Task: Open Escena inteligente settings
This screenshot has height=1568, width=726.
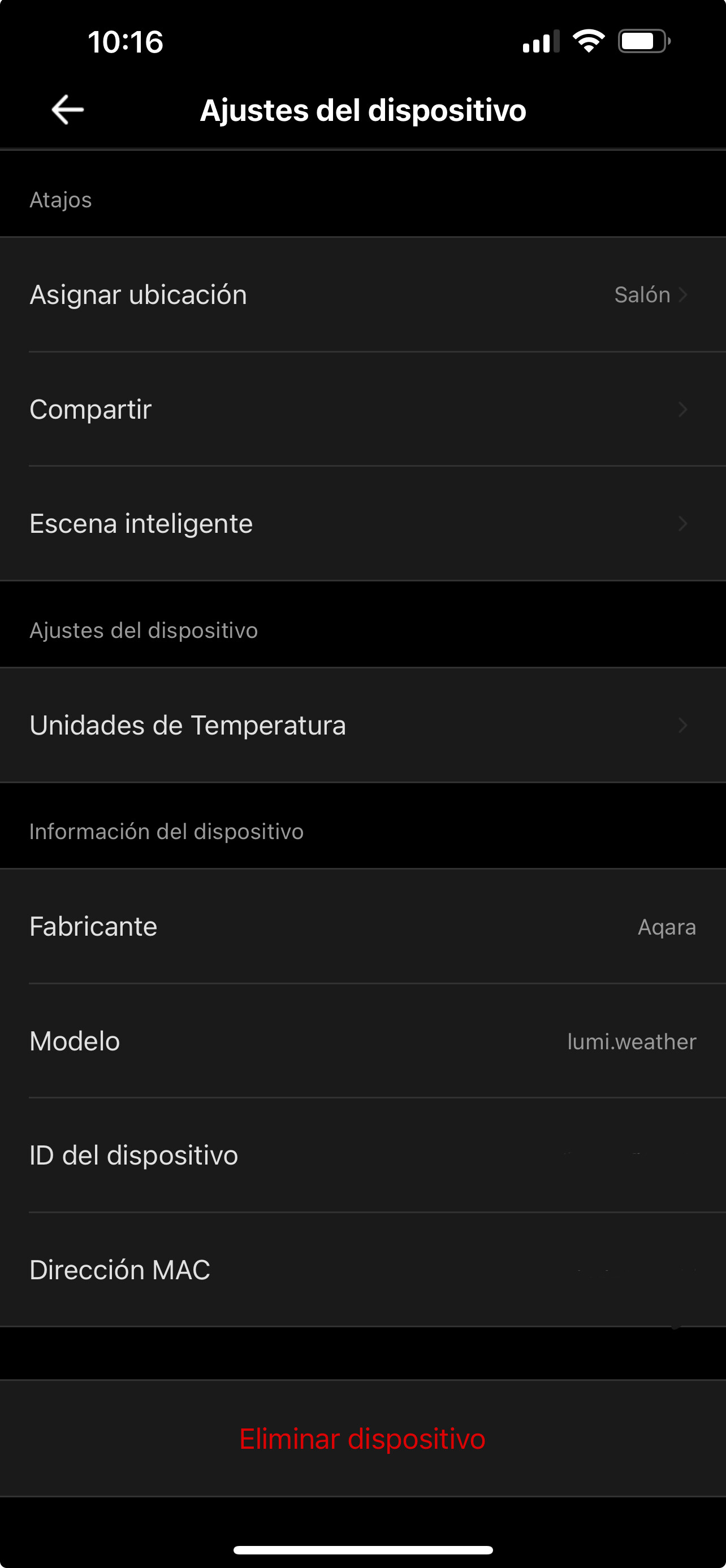Action: (363, 523)
